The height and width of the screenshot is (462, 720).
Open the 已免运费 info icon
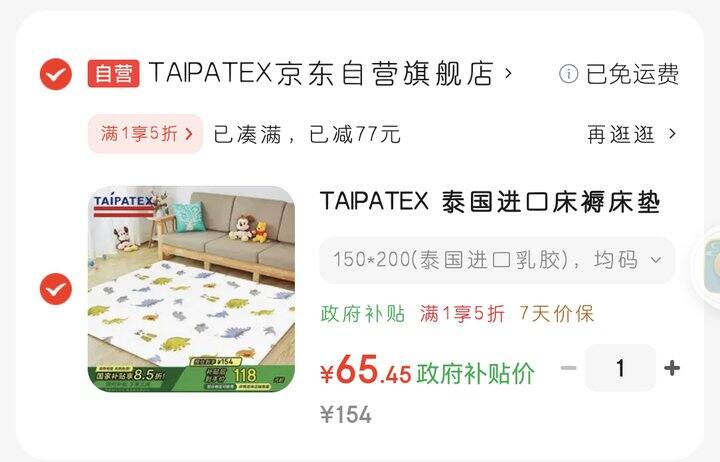pyautogui.click(x=568, y=74)
